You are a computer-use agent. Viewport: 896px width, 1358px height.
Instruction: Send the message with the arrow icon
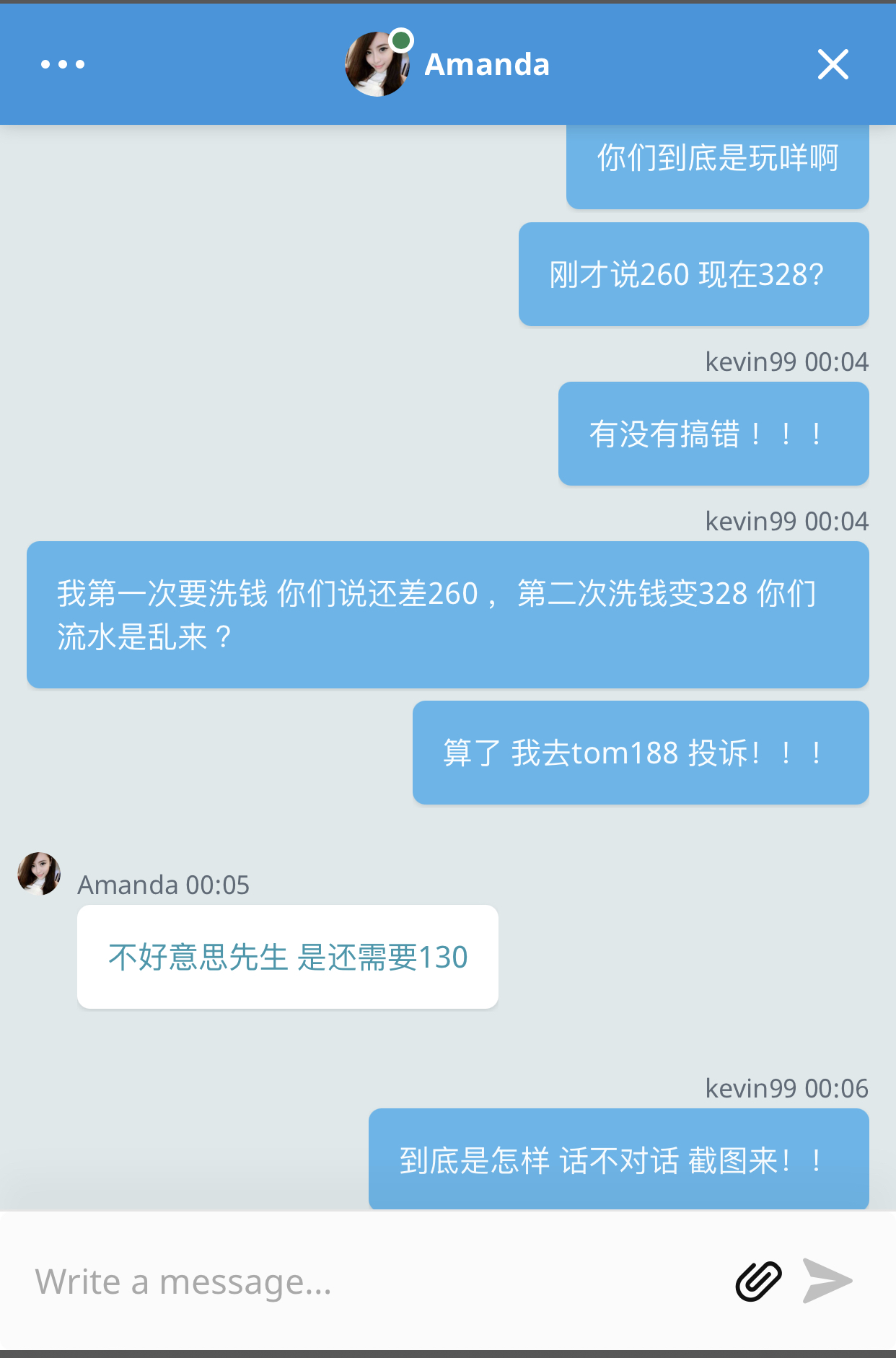827,1282
